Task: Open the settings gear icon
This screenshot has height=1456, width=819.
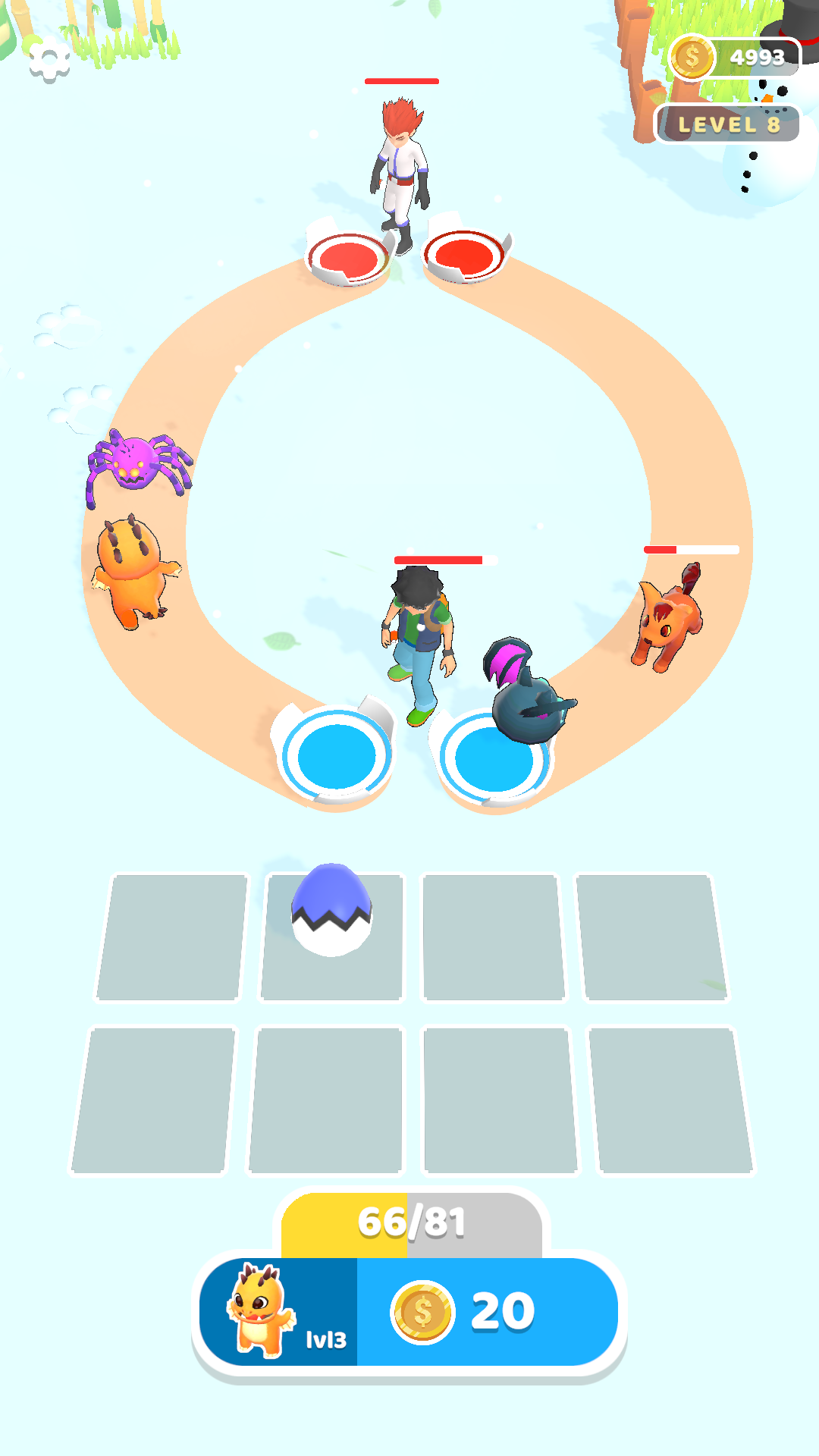Action: coord(50,60)
